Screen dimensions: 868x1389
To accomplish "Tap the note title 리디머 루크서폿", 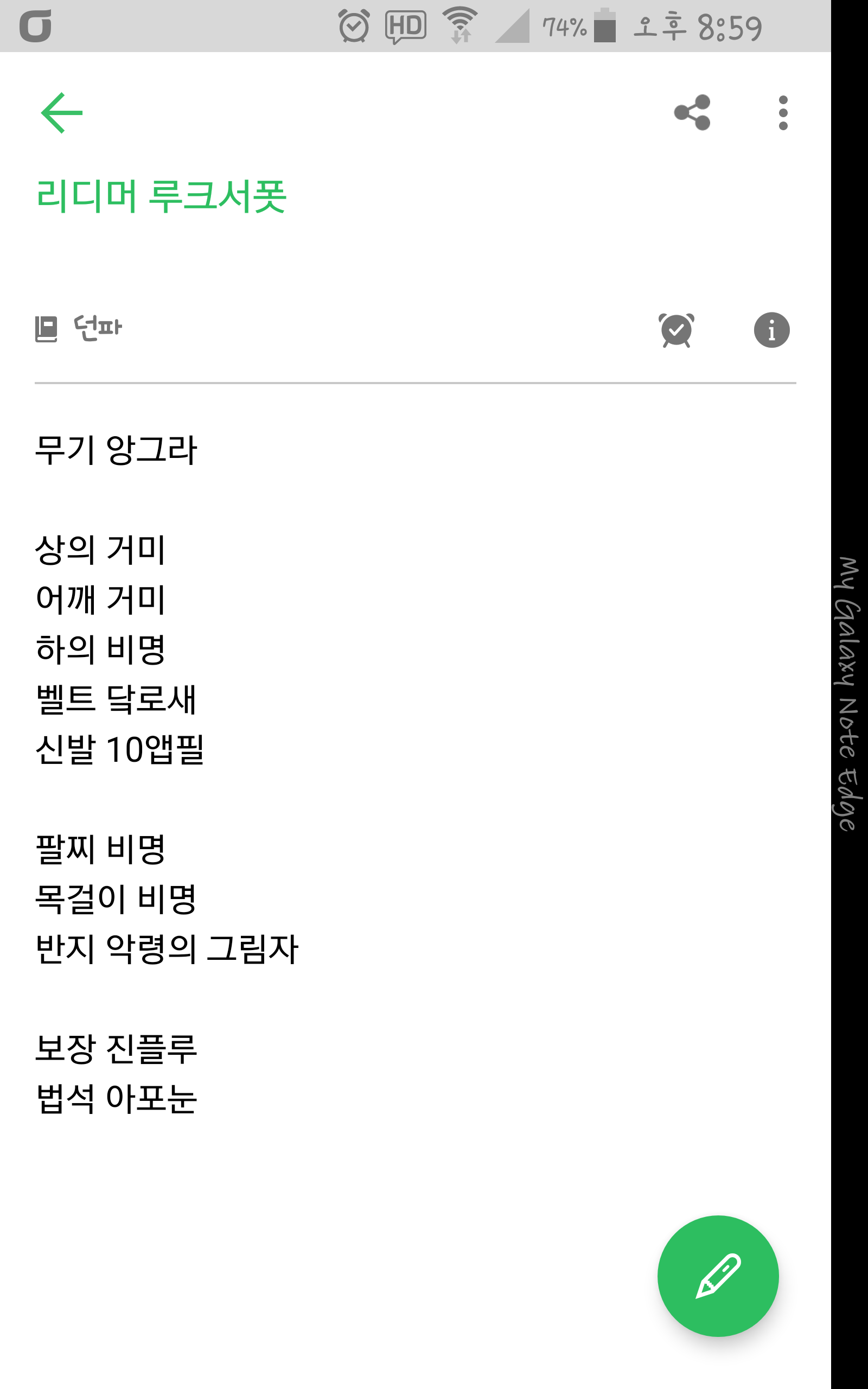I will pyautogui.click(x=161, y=196).
